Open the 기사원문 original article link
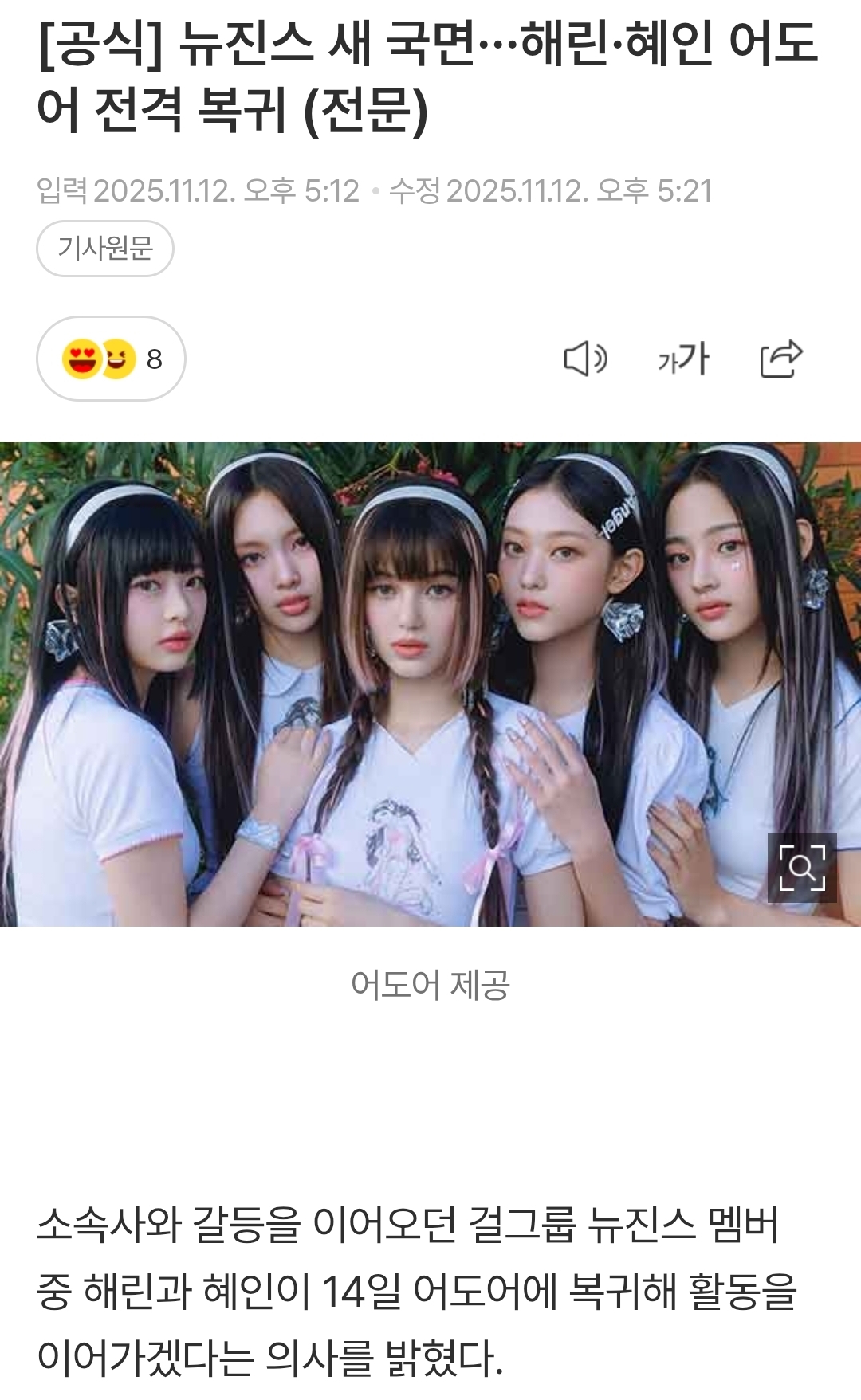The image size is (861, 1400). tap(104, 249)
